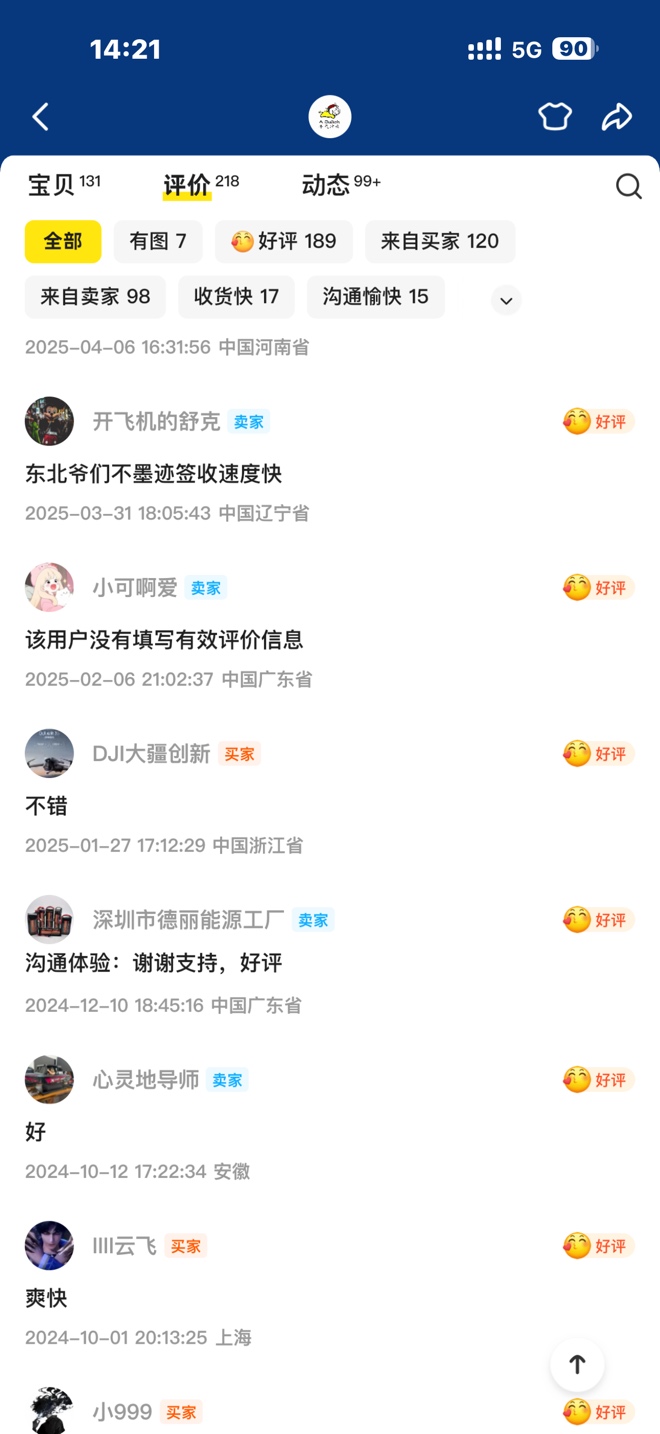The height and width of the screenshot is (1434, 660).
Task: Filter reviews by 好评 189
Action: [x=284, y=241]
